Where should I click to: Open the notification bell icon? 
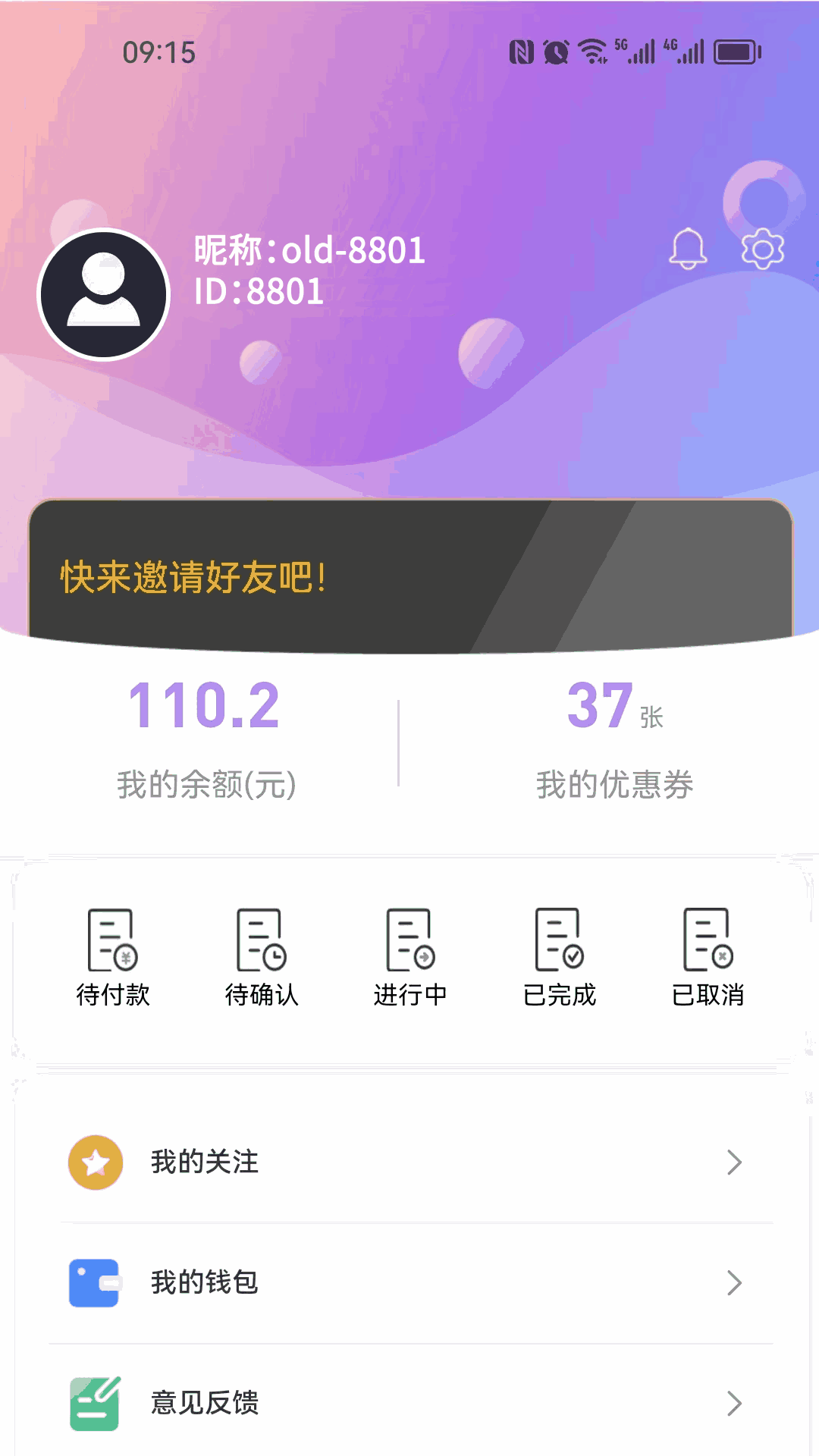(687, 249)
